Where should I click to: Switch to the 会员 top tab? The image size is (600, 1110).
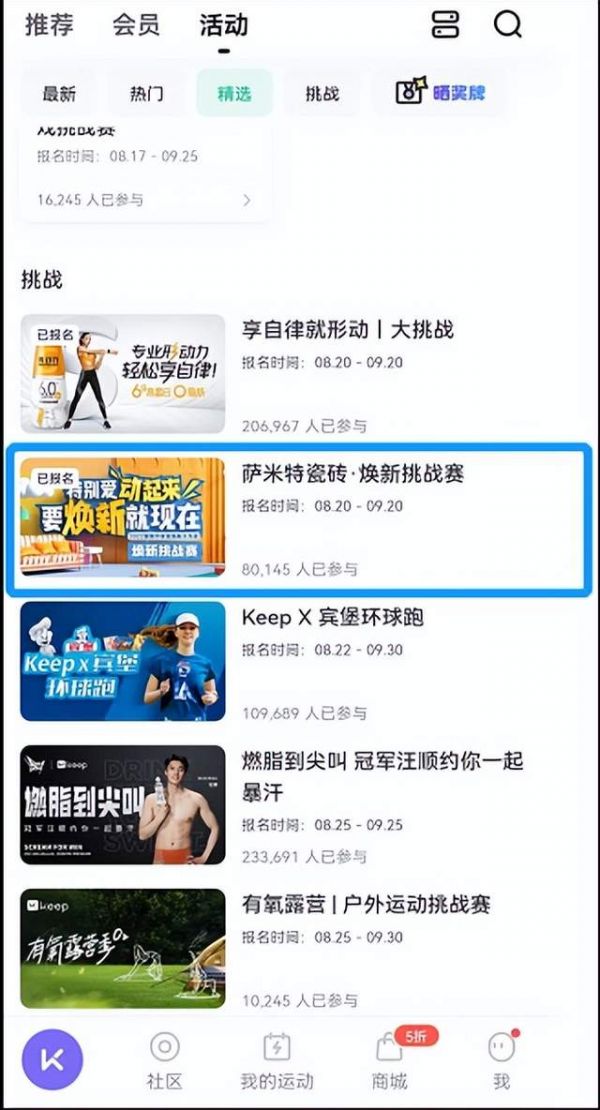137,25
